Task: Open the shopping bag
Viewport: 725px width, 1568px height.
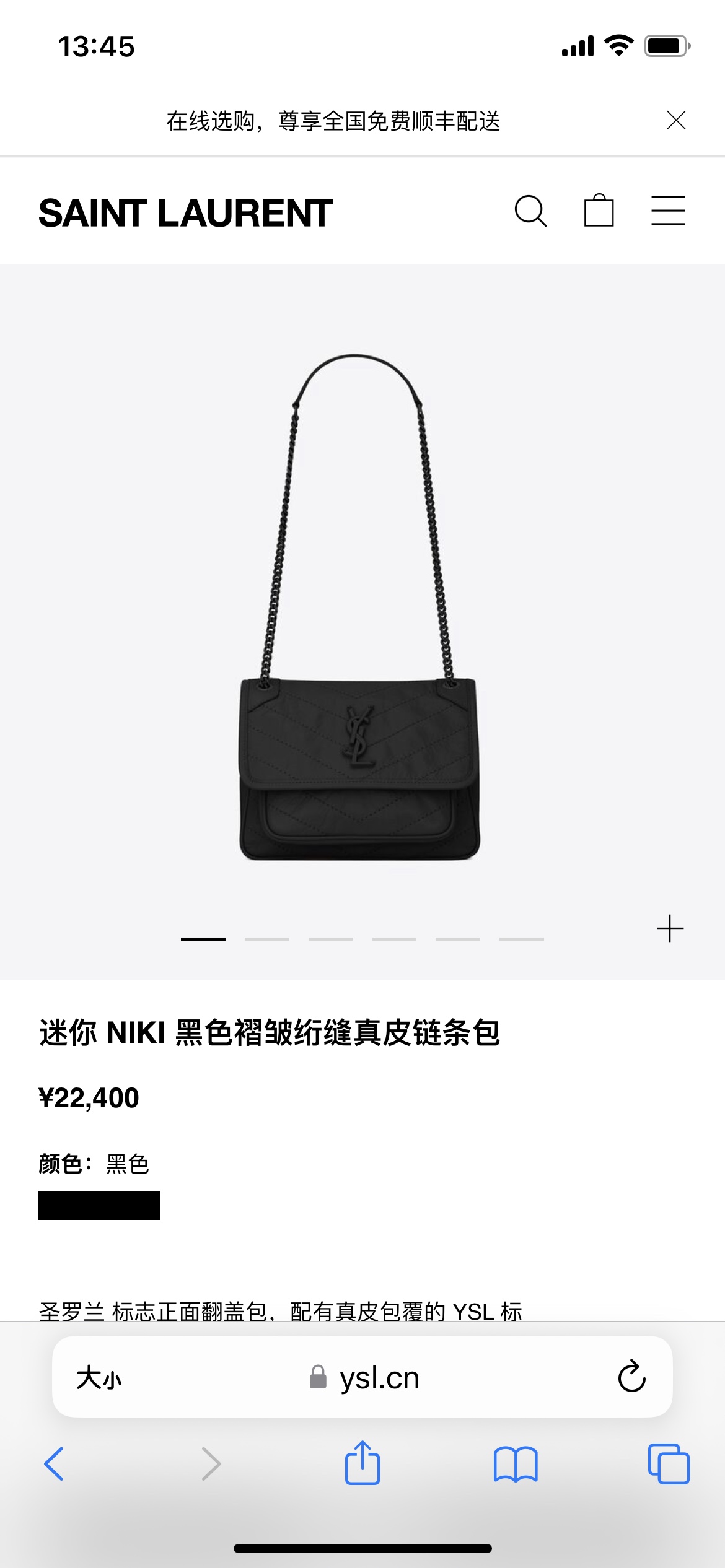Action: coord(599,211)
